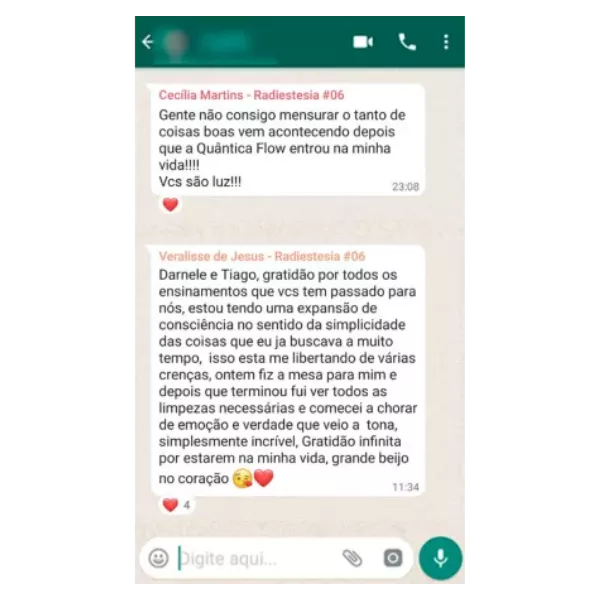Go back to the chats list
This screenshot has width=600, height=600.
(148, 42)
